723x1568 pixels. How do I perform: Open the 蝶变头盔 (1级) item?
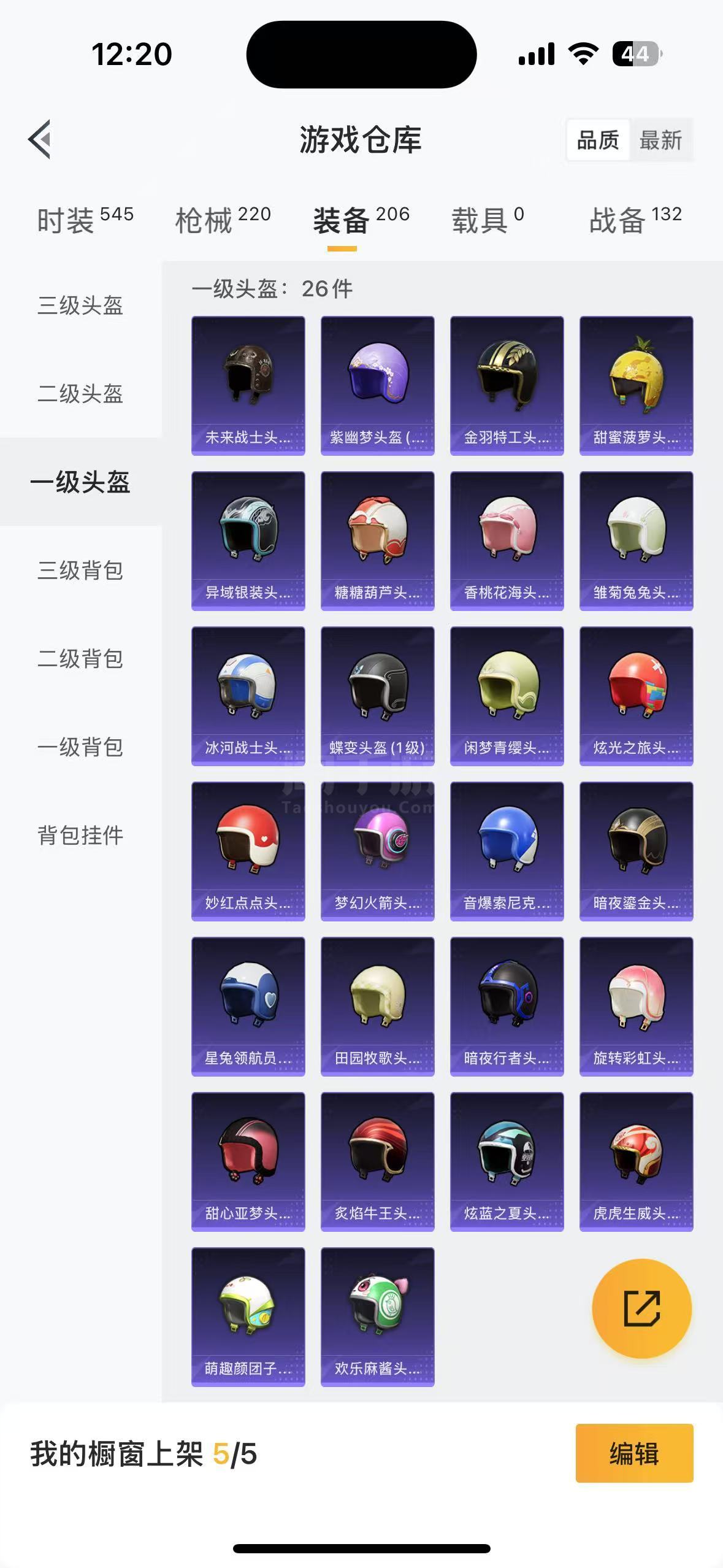coord(377,696)
